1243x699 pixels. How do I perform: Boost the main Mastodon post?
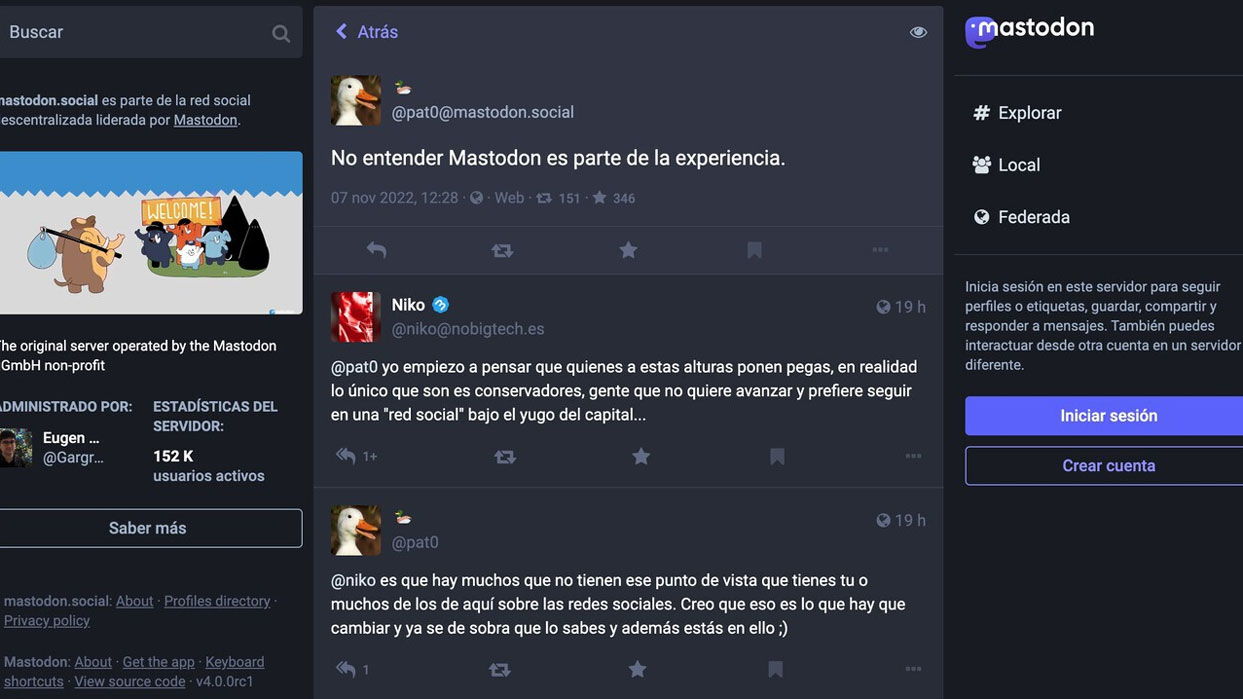point(502,250)
